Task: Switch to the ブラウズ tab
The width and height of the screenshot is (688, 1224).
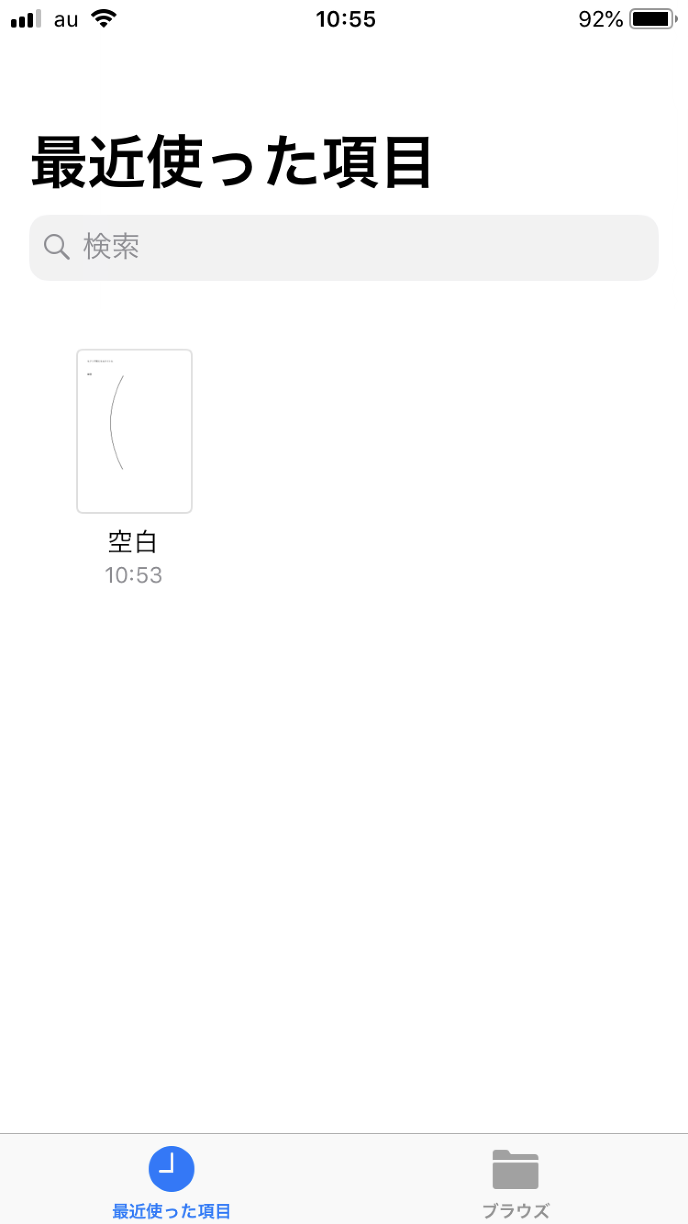Action: coord(515,1181)
